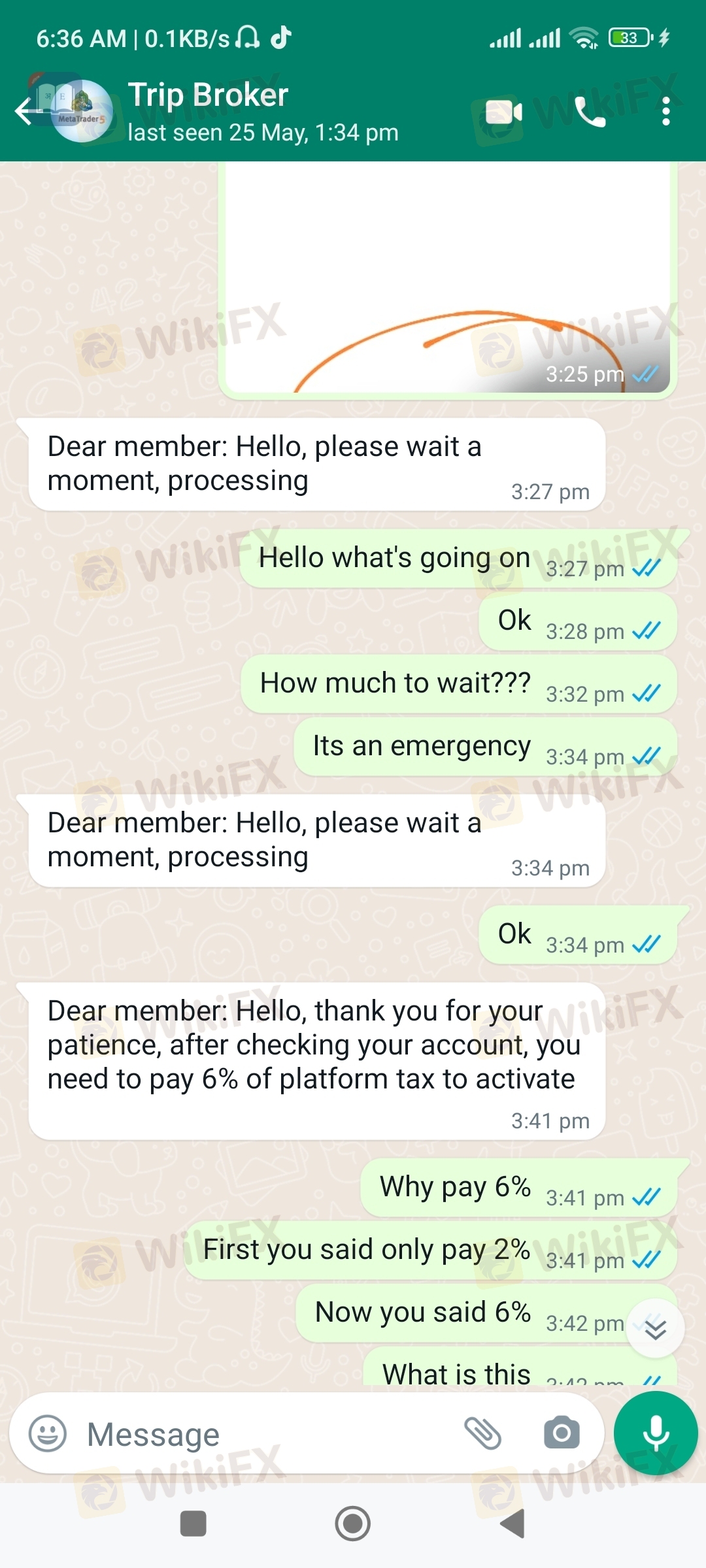Tap the system home button
This screenshot has width=706, height=1568.
point(353,1524)
